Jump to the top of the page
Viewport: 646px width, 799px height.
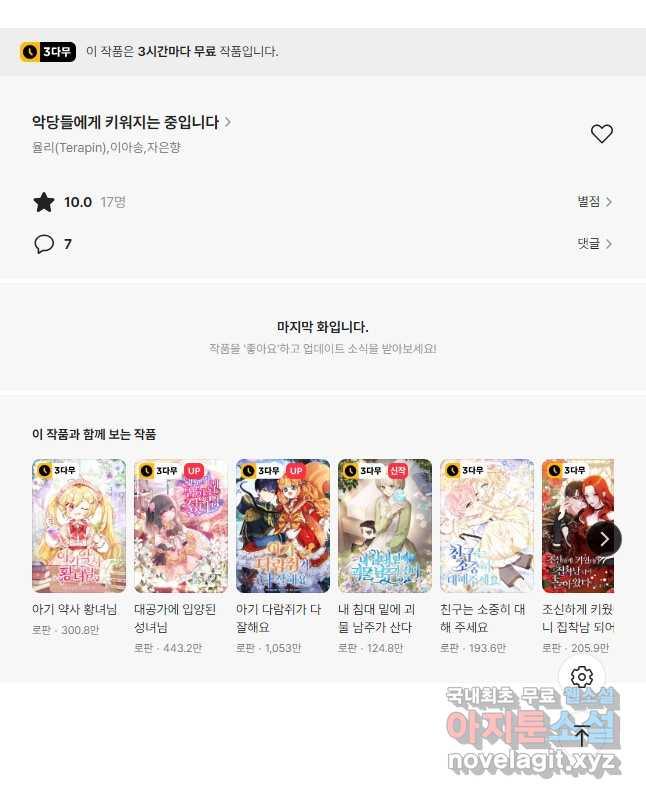coord(581,737)
